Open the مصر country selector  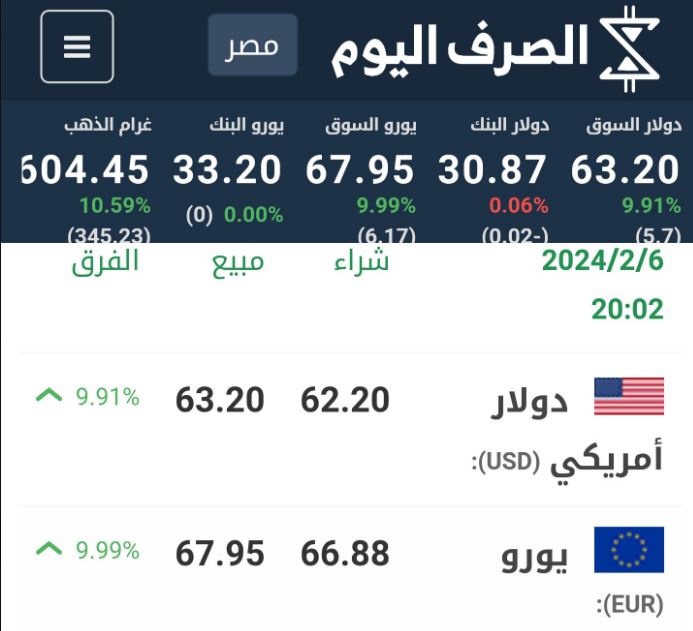pyautogui.click(x=252, y=46)
